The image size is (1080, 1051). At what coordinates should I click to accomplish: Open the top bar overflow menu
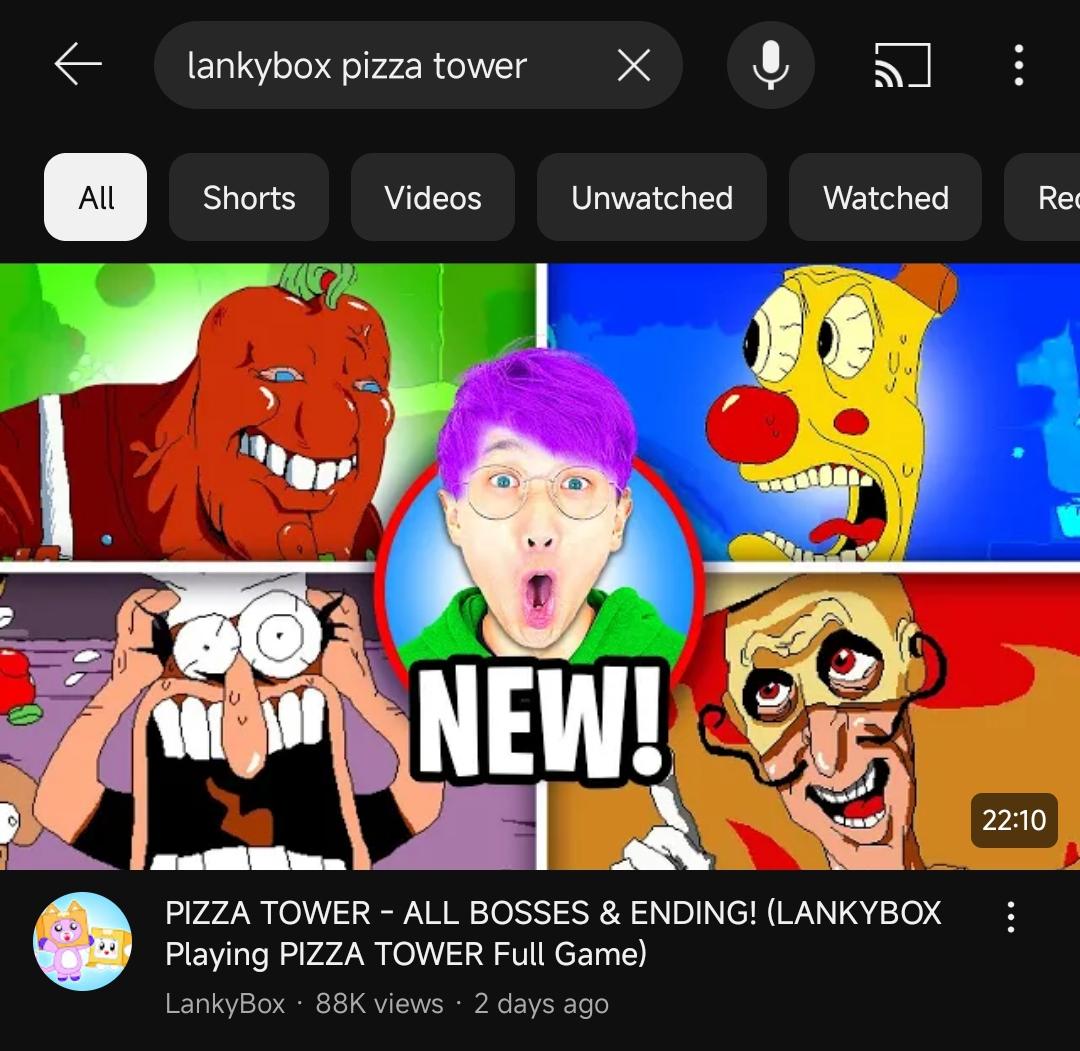(1018, 66)
